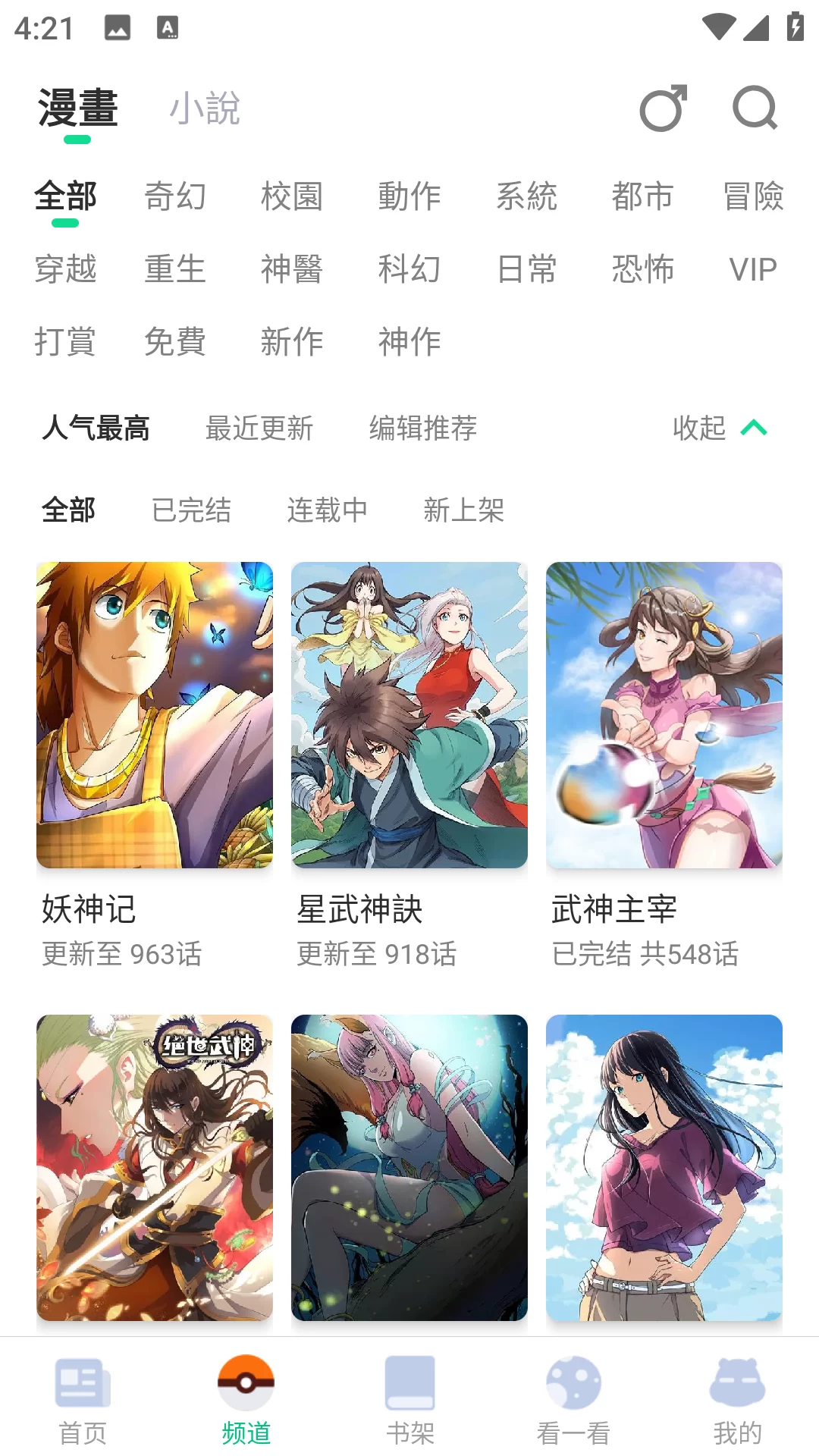Open the 我的 profile icon
The image size is (819, 1456).
tap(736, 1385)
